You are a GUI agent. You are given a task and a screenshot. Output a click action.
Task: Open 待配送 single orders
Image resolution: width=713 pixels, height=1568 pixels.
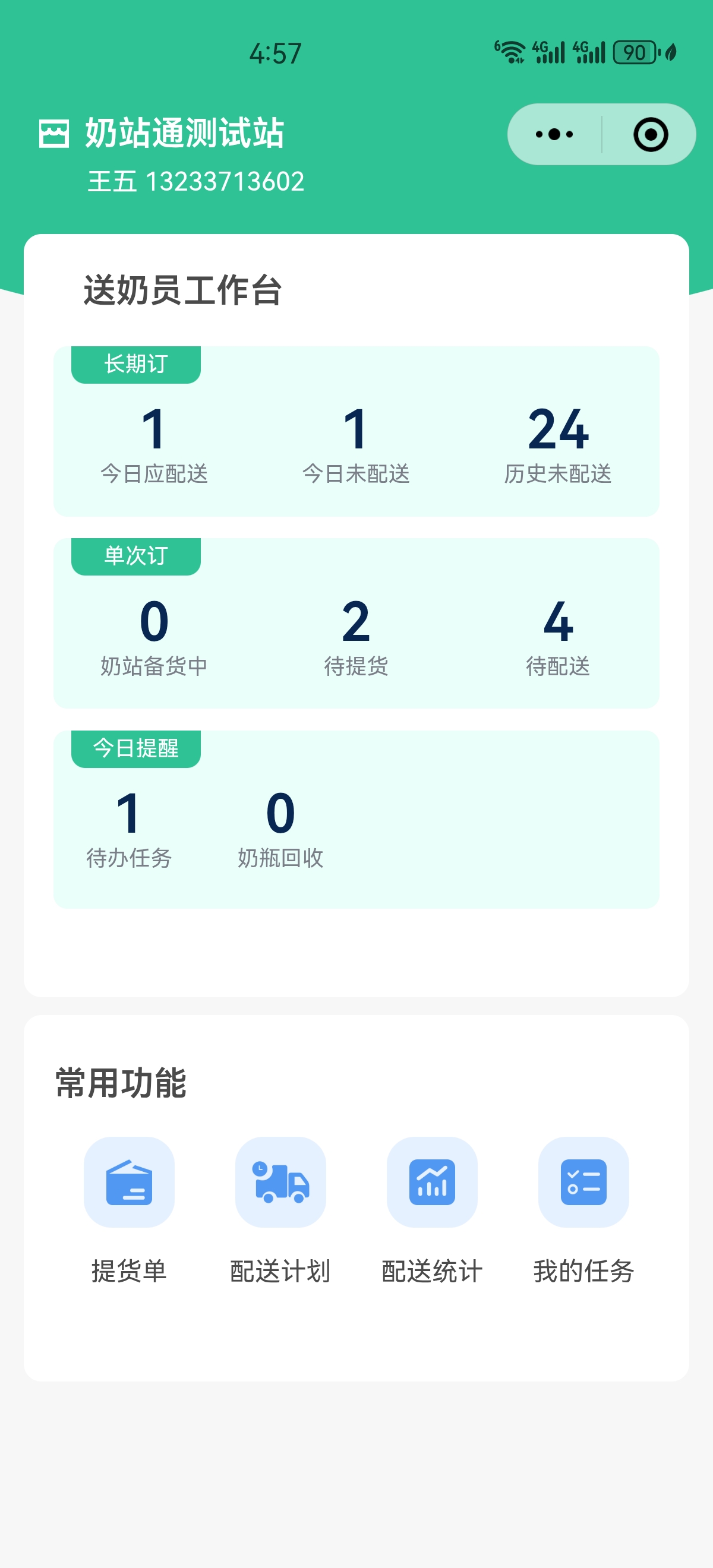coord(558,636)
